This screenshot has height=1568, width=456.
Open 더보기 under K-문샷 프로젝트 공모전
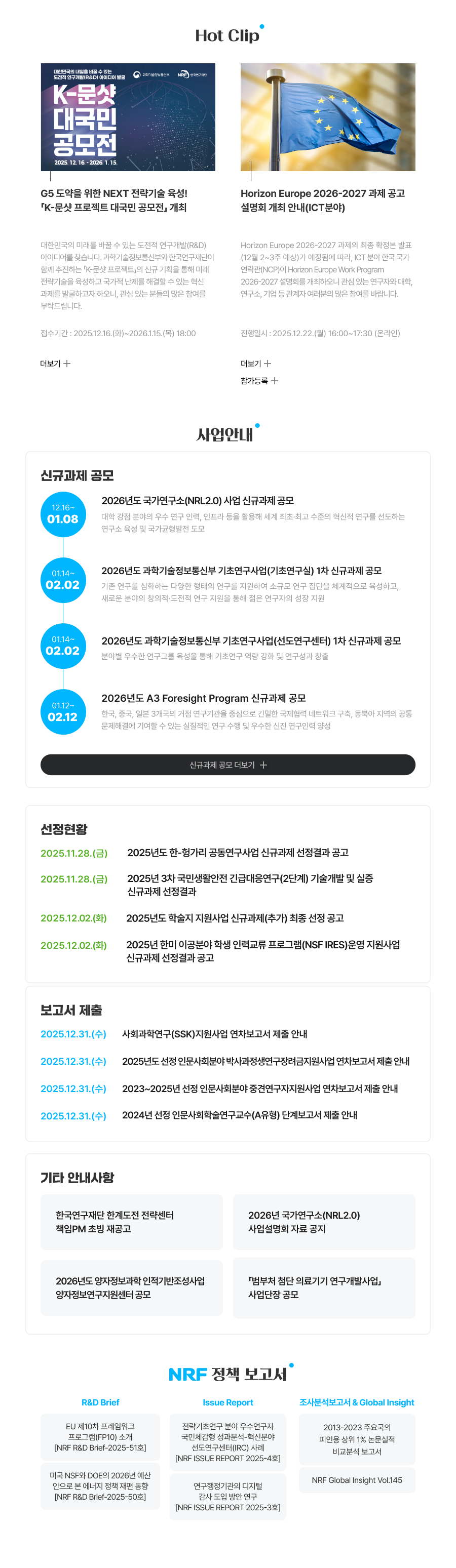click(55, 364)
